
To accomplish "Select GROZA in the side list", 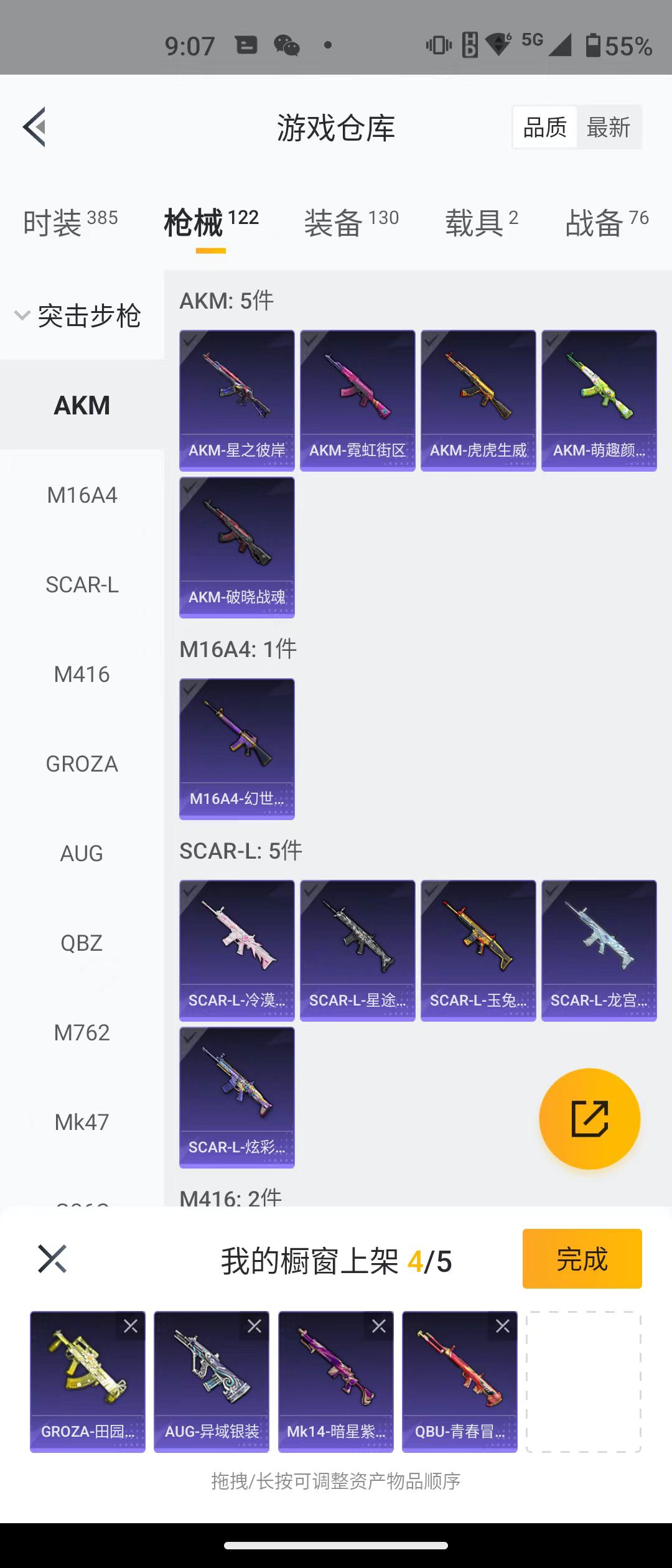I will tap(82, 764).
